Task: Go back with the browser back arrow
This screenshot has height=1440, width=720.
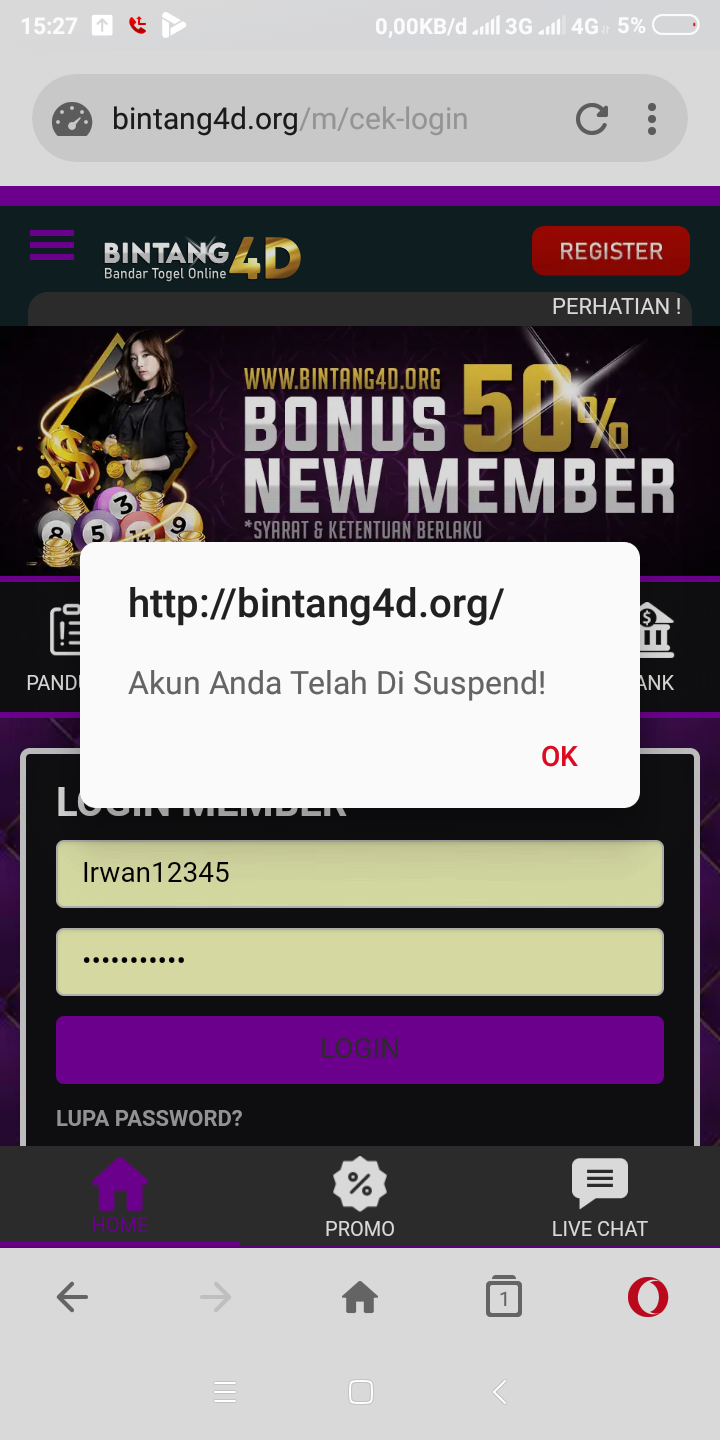Action: [x=72, y=1298]
